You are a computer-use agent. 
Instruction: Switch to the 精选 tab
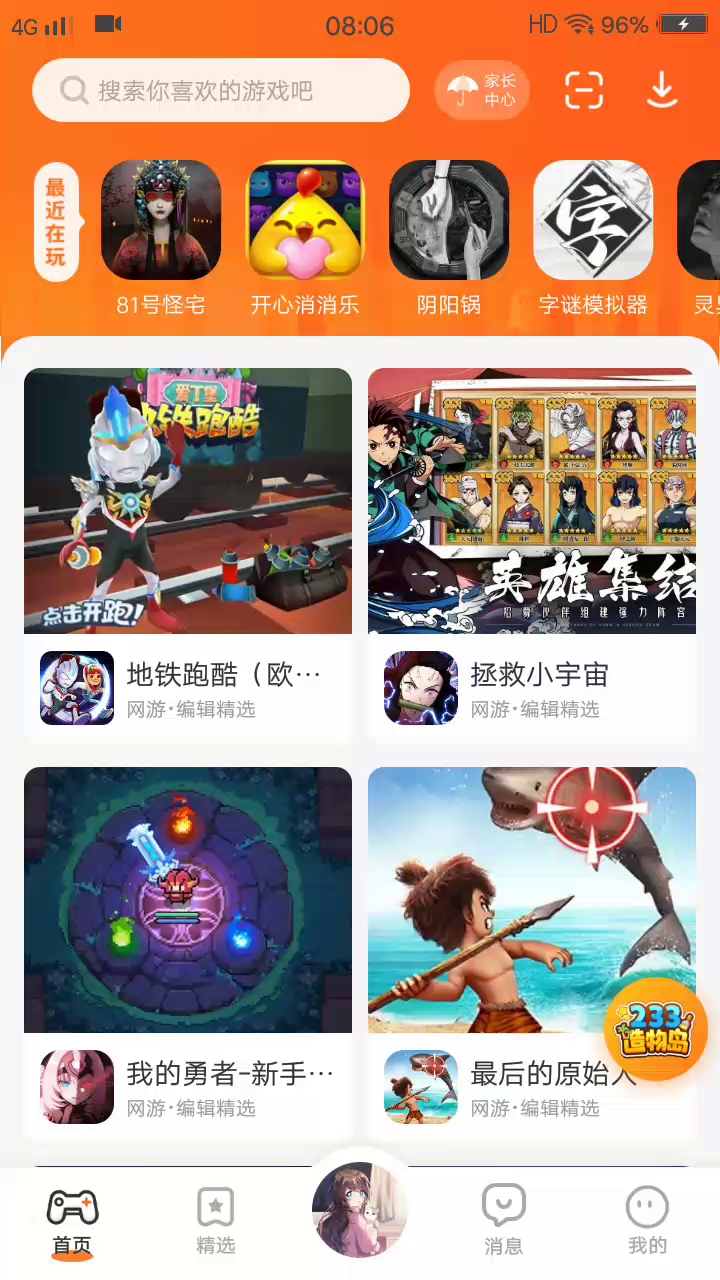click(216, 1220)
